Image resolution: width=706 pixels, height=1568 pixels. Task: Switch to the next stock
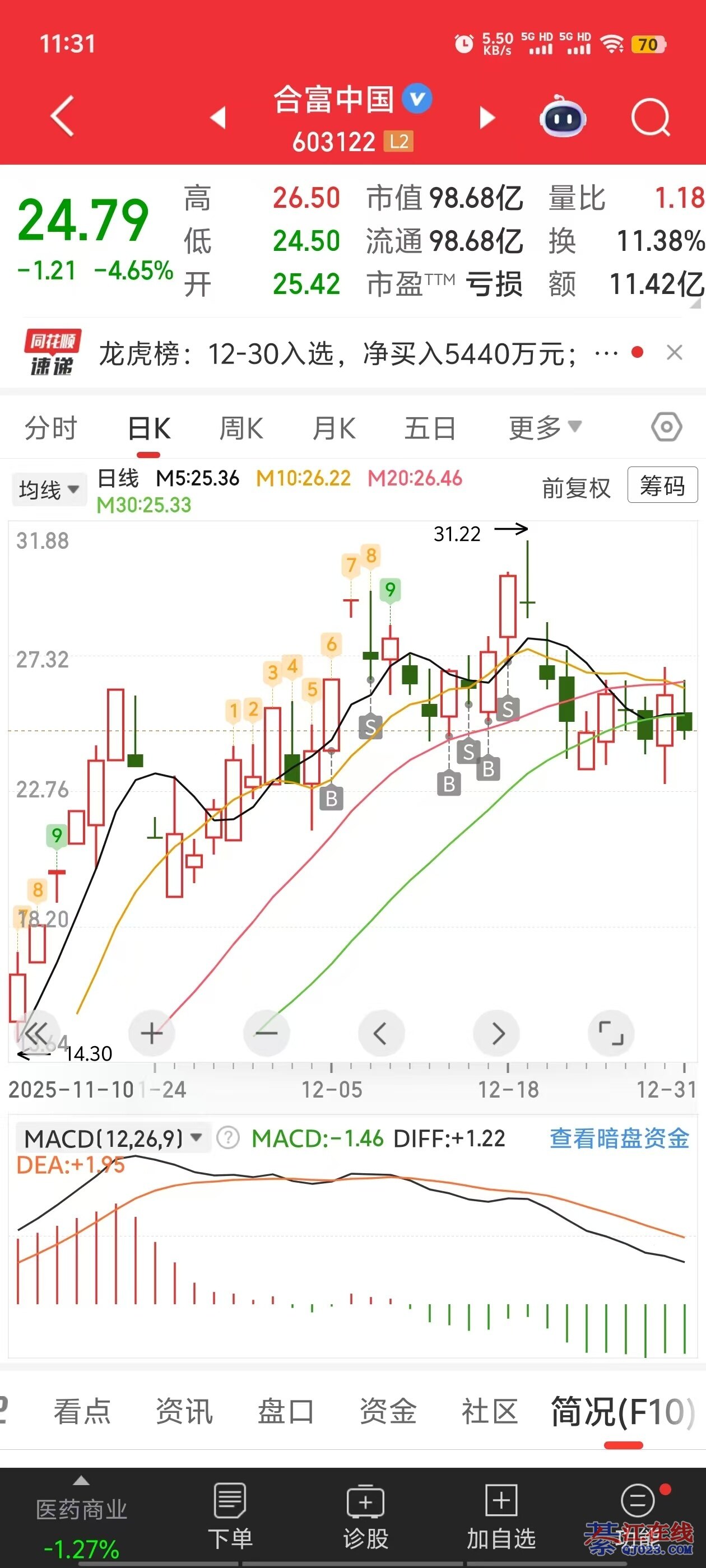coord(487,118)
